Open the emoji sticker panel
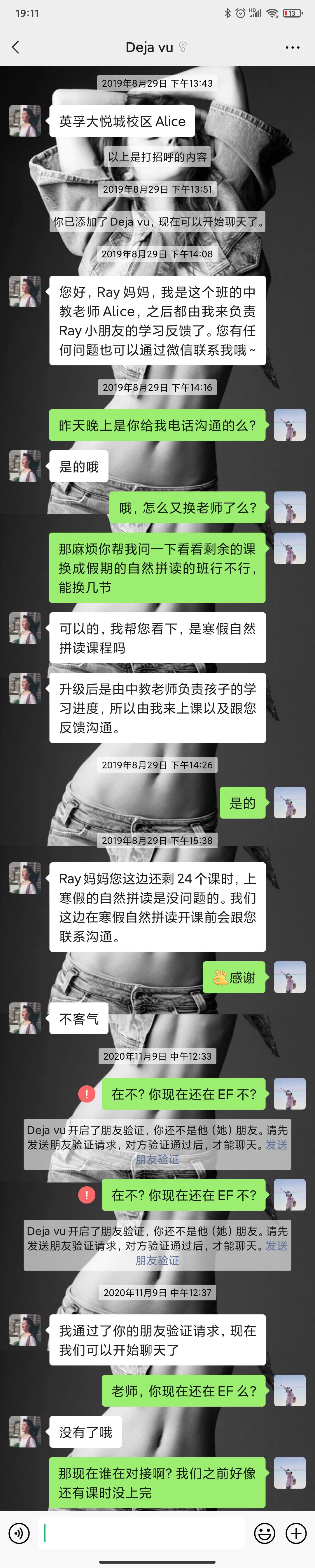This screenshot has width=315, height=1568. pyautogui.click(x=265, y=1533)
